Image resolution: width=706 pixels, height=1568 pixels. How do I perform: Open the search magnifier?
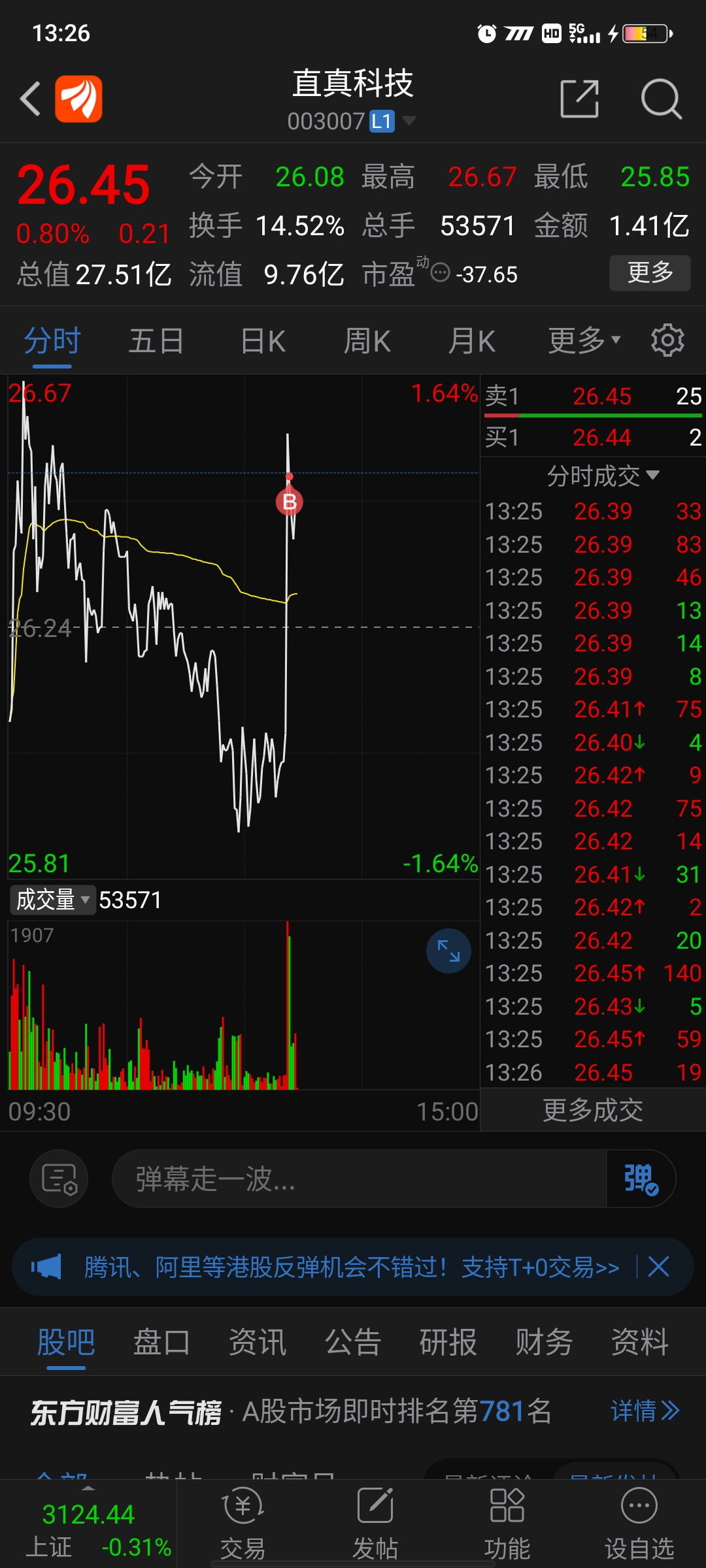tap(661, 99)
